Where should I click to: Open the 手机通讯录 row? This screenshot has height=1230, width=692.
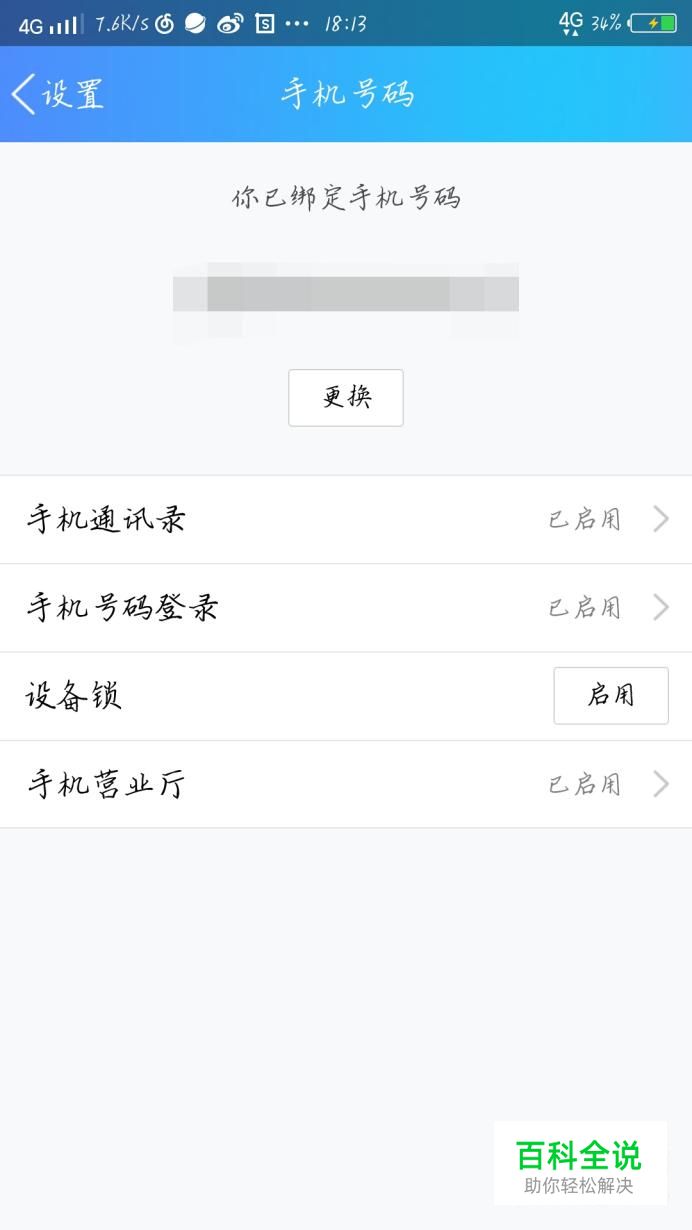tap(346, 519)
